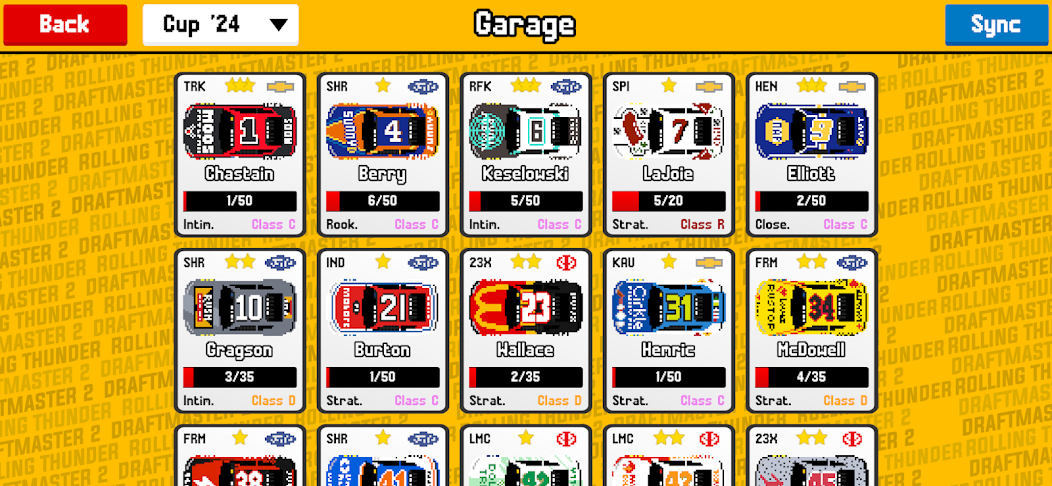Open LaJoie's number 7 car card
Viewport: 1052px width, 486px height.
[669, 154]
